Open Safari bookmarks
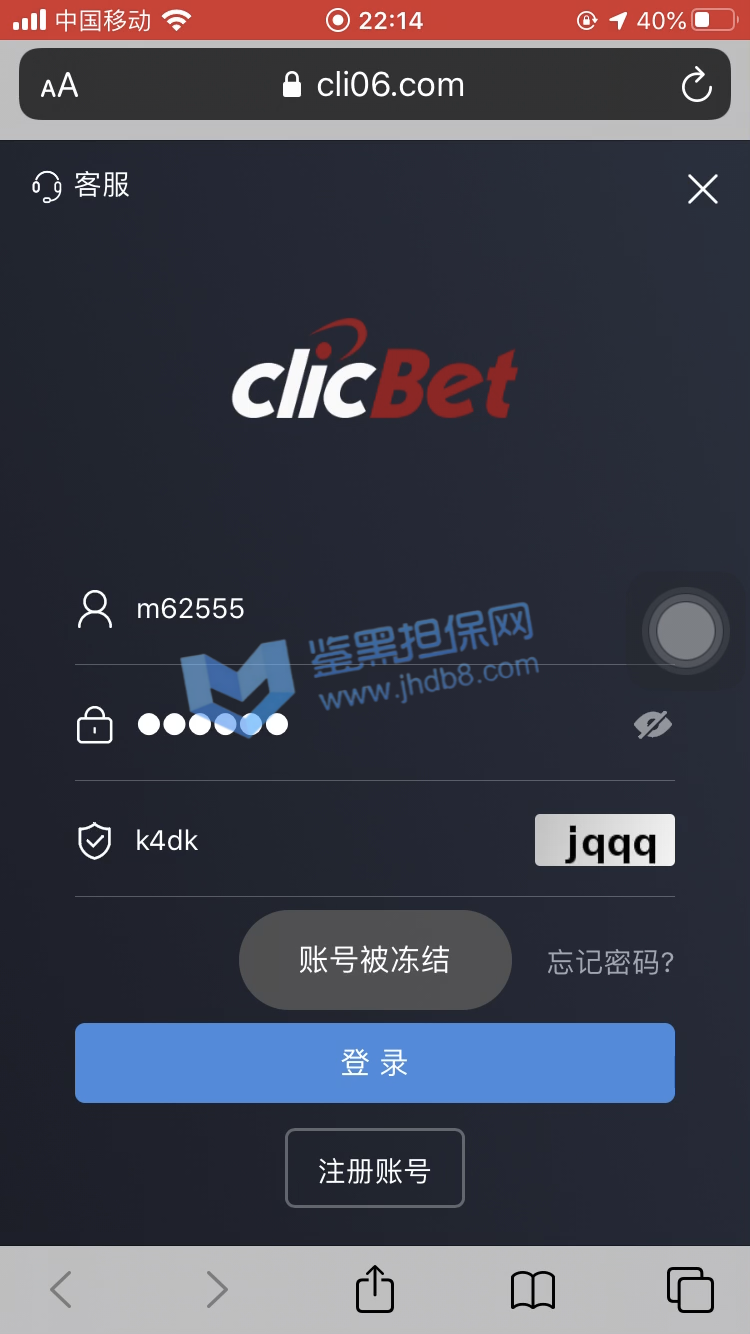The height and width of the screenshot is (1334, 750). (x=532, y=1290)
